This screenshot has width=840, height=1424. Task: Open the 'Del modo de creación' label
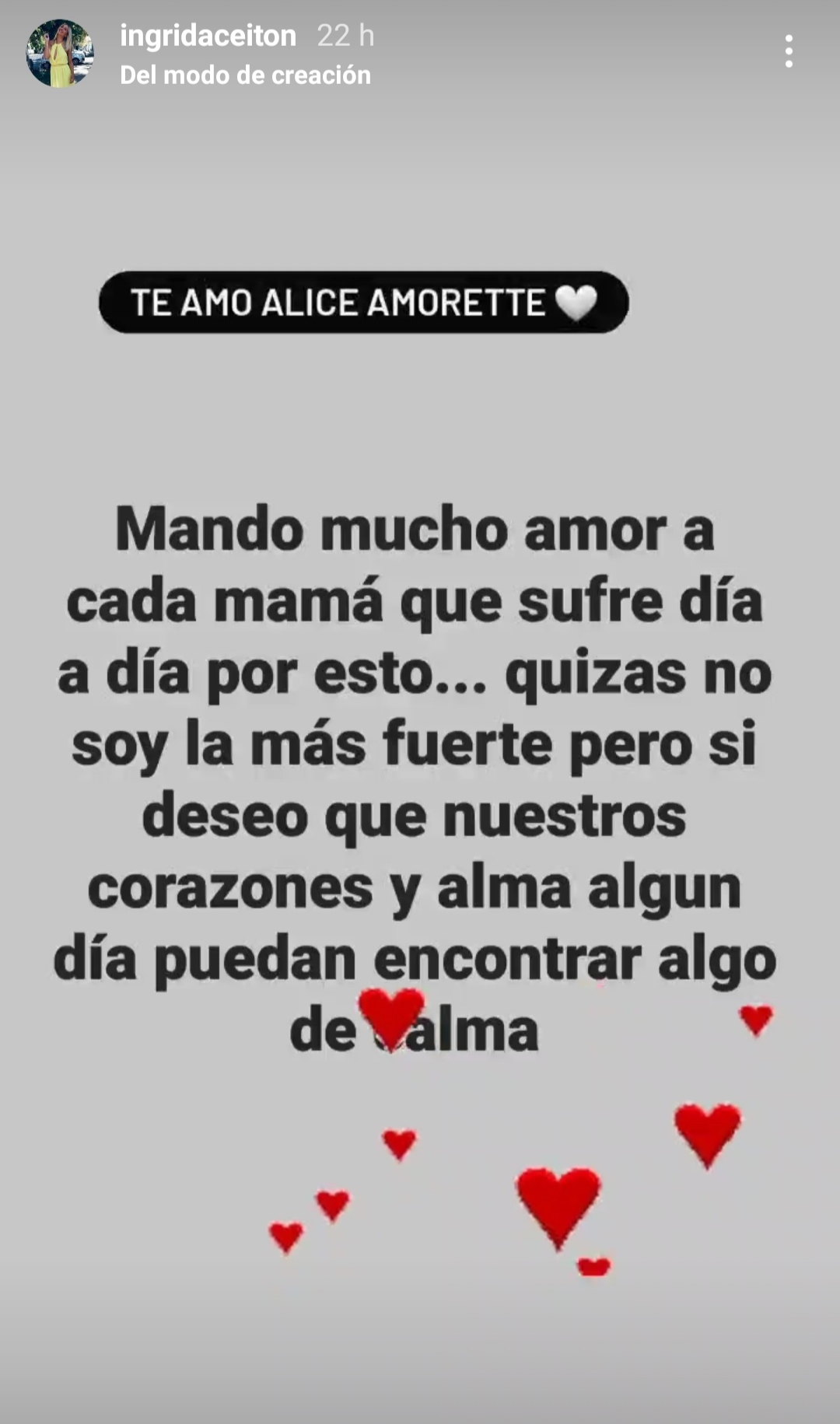point(245,75)
